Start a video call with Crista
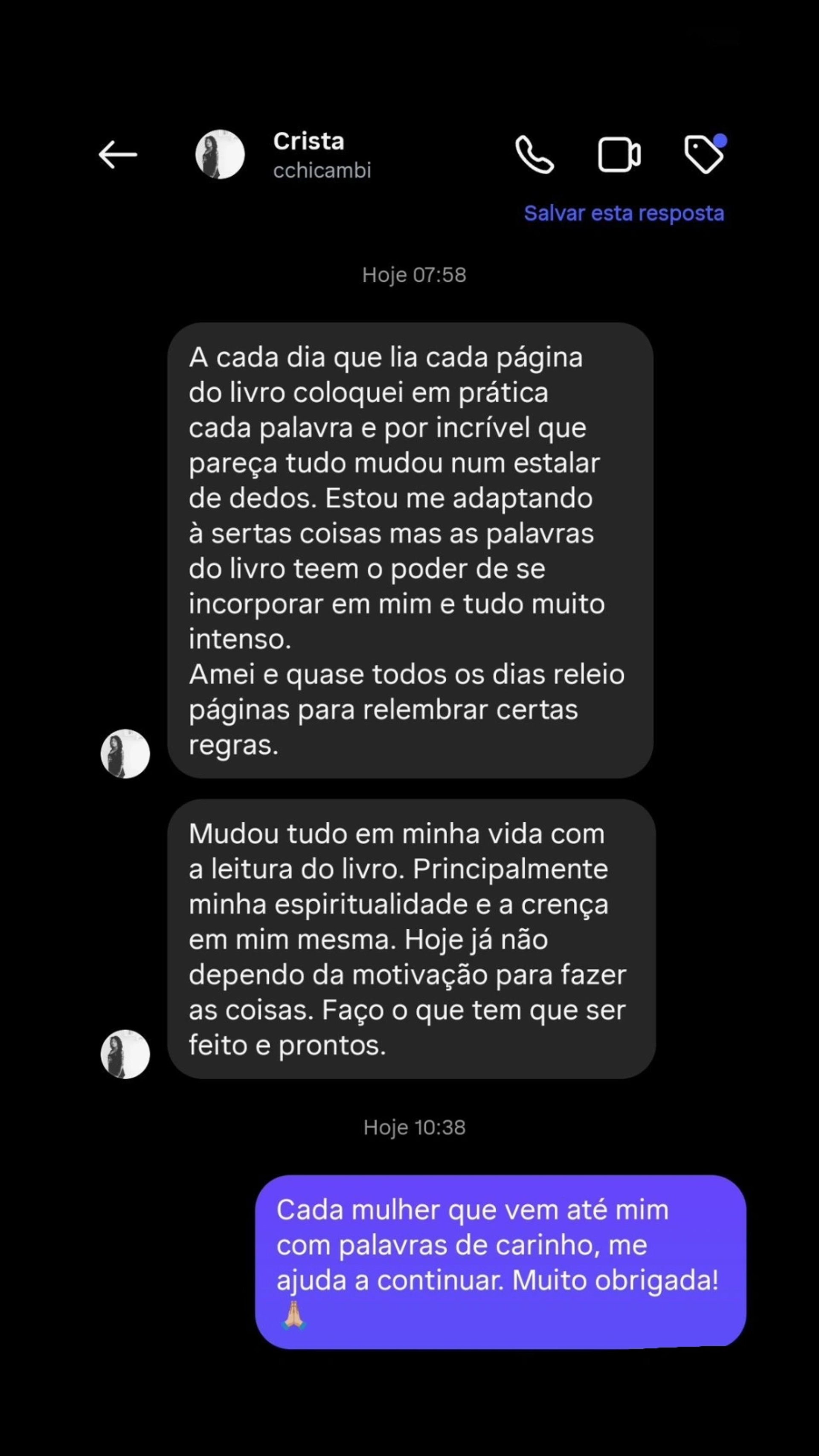The width and height of the screenshot is (819, 1456). coord(619,154)
